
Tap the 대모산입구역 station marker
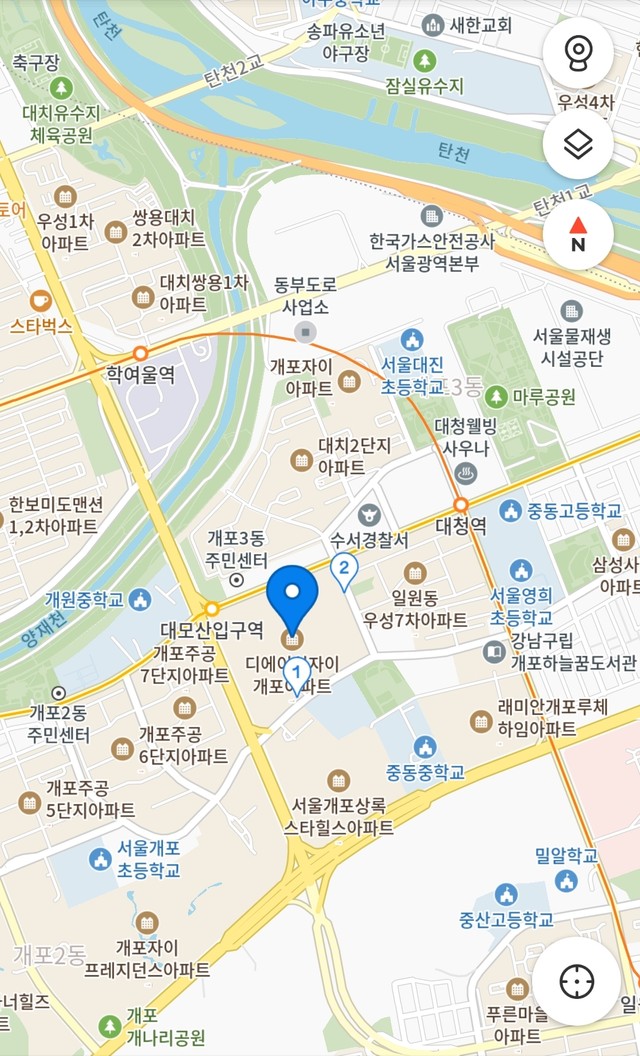coord(212,609)
